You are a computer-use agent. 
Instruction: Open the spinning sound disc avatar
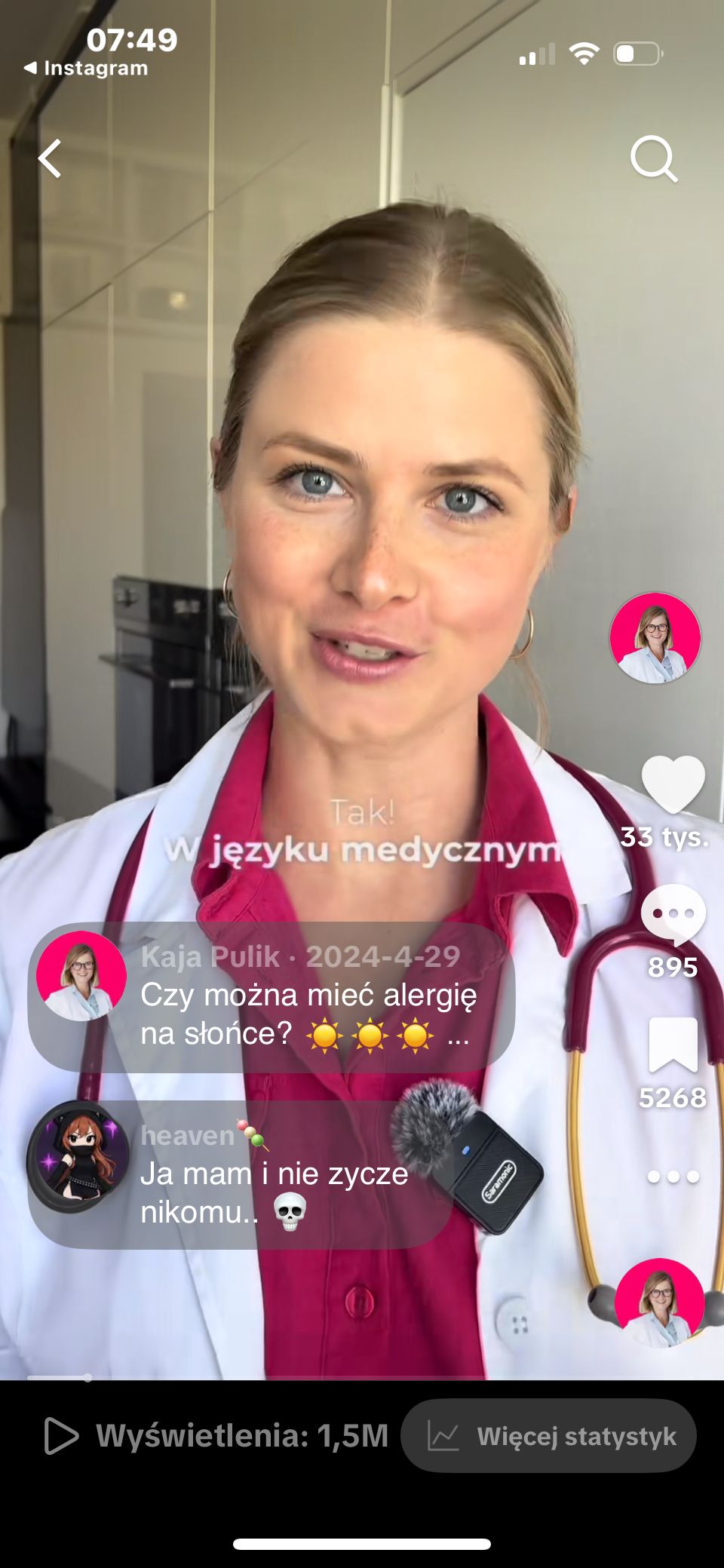(x=659, y=1303)
